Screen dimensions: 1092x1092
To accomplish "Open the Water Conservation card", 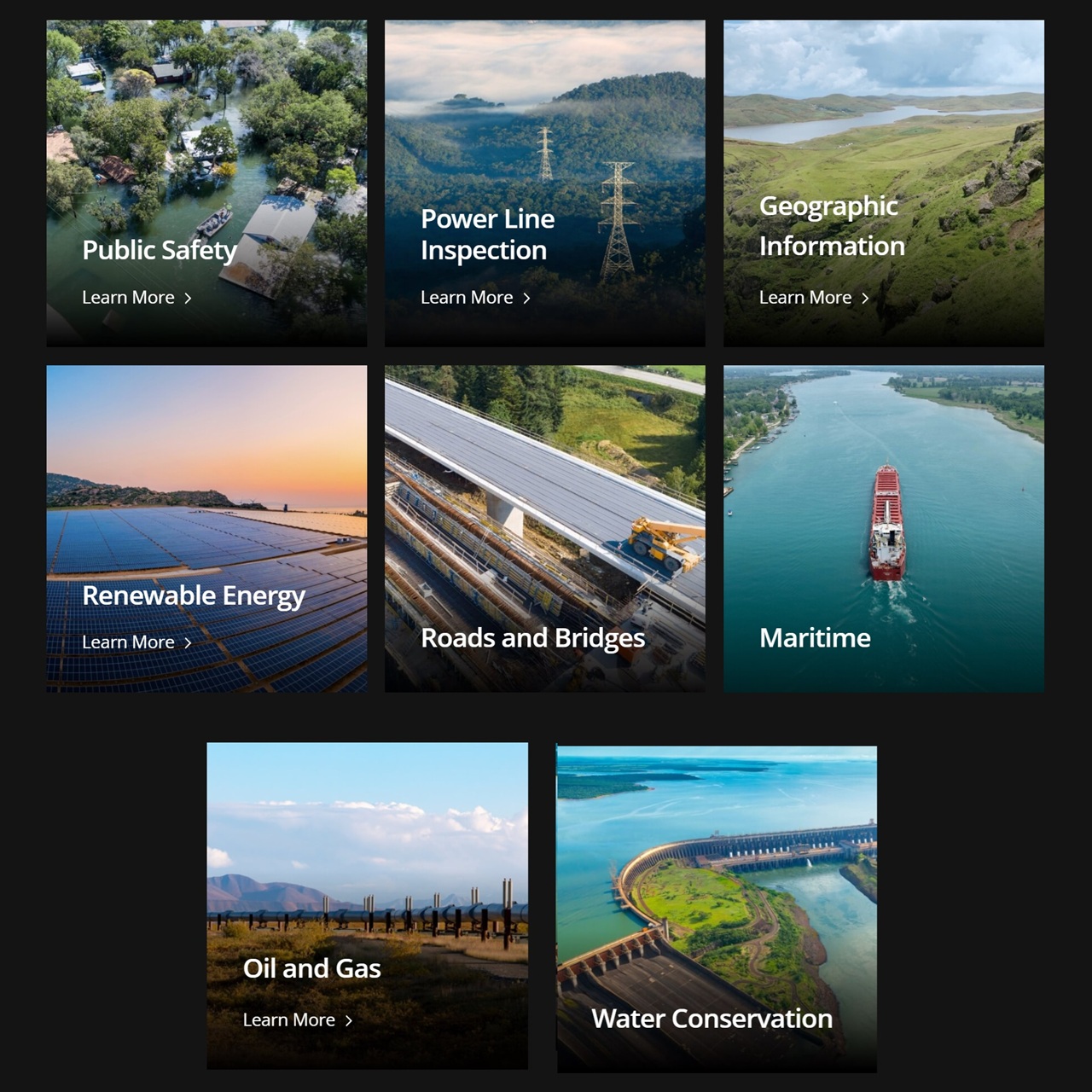I will [717, 909].
